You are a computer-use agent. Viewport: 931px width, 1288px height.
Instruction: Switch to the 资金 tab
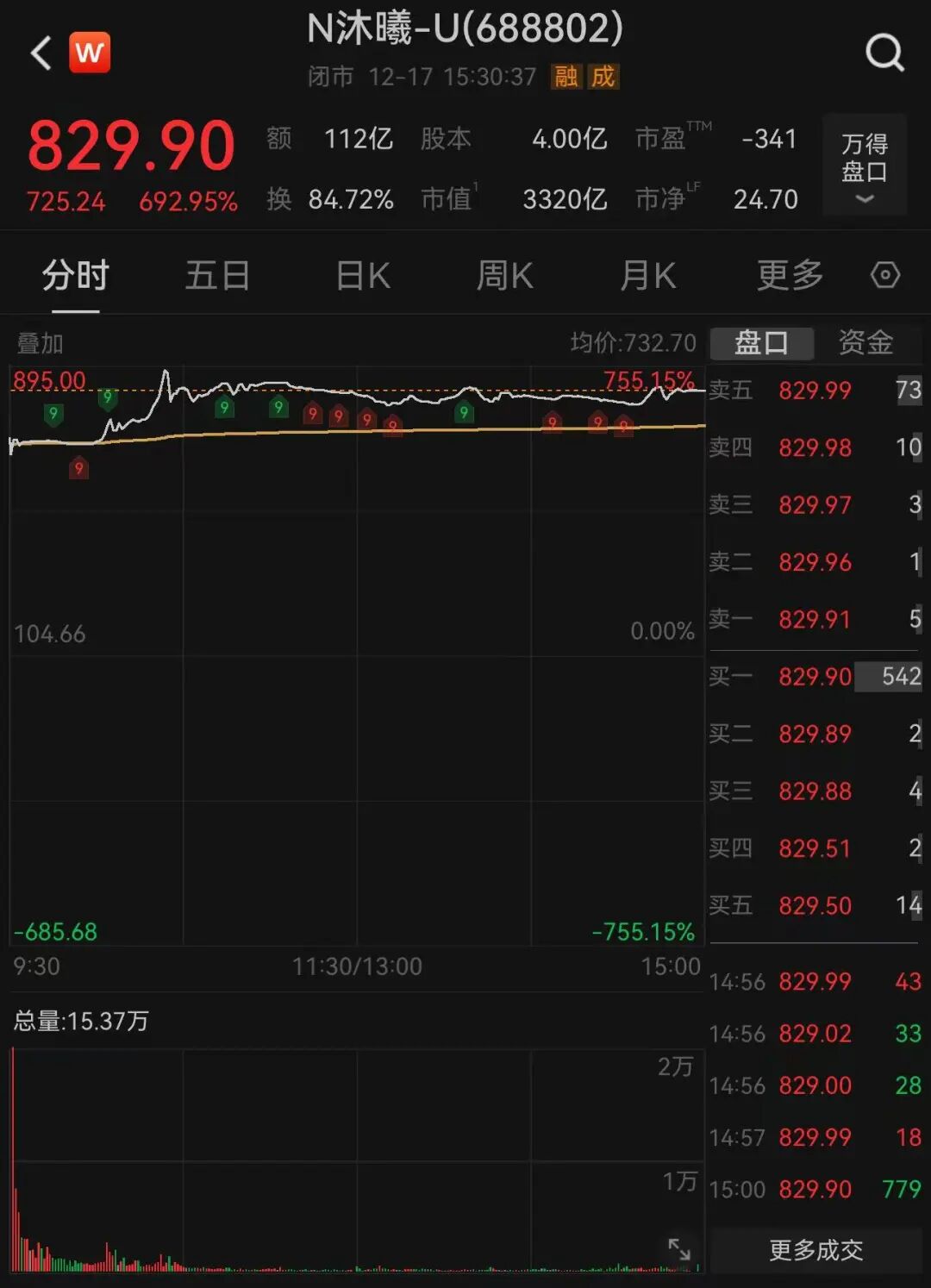point(865,343)
